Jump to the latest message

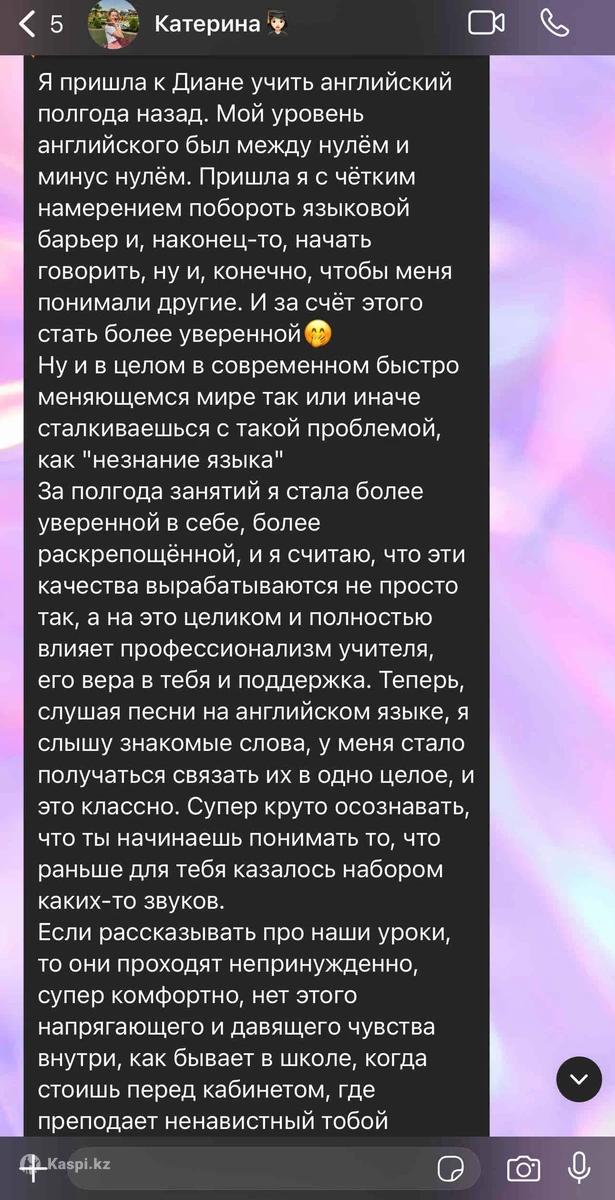(579, 1078)
